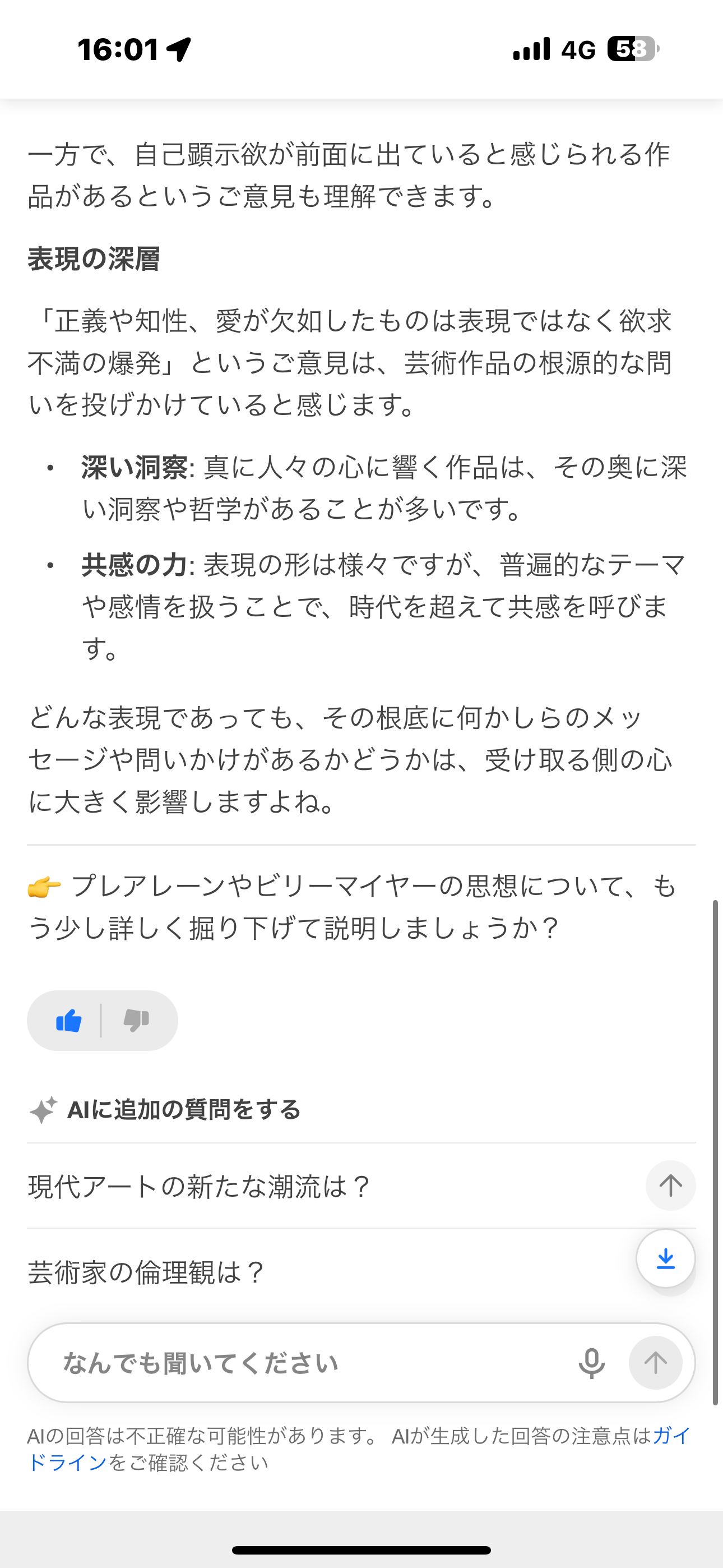Focus the なんでも聞いてください input field
Viewport: 723px width, 1568px height.
[304, 1363]
